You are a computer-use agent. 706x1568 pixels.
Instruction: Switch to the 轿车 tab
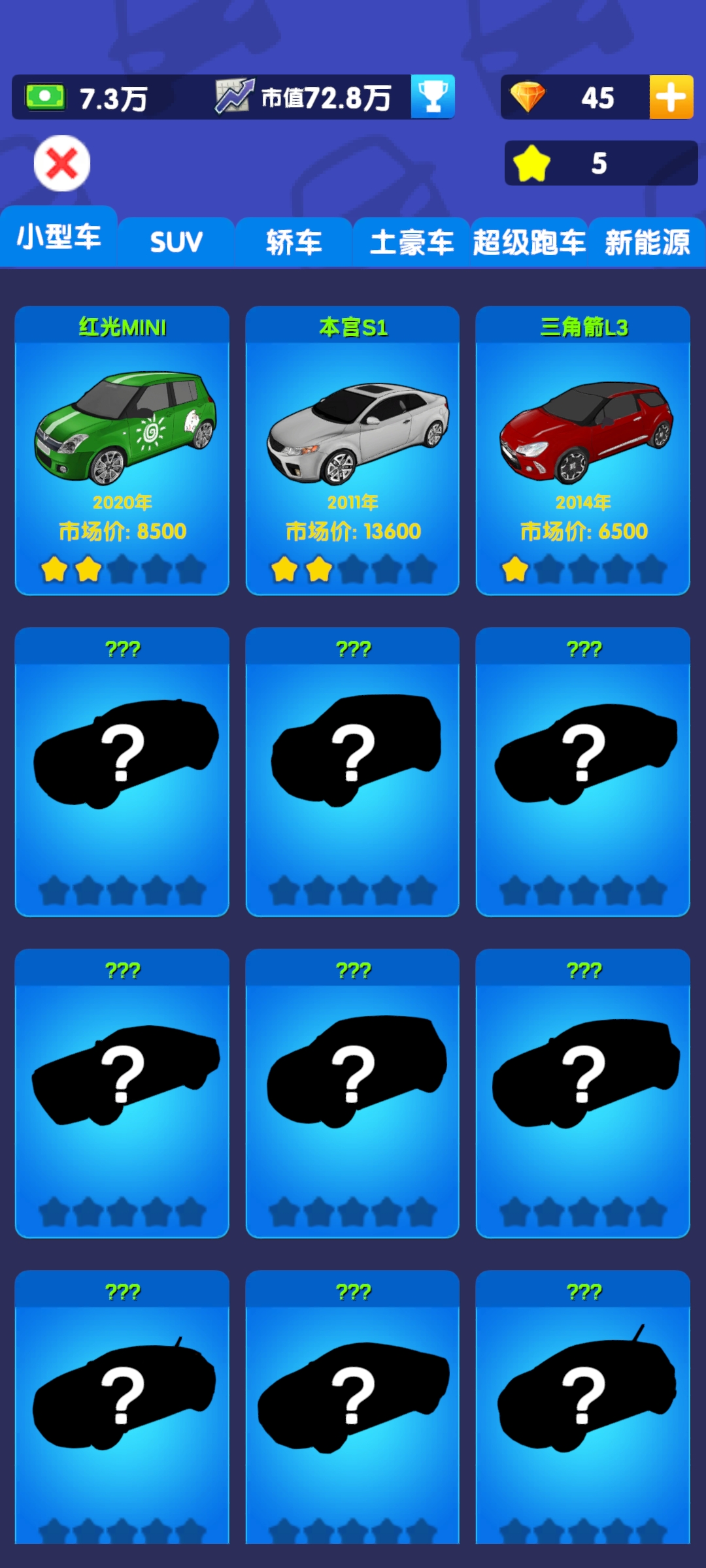click(x=294, y=242)
